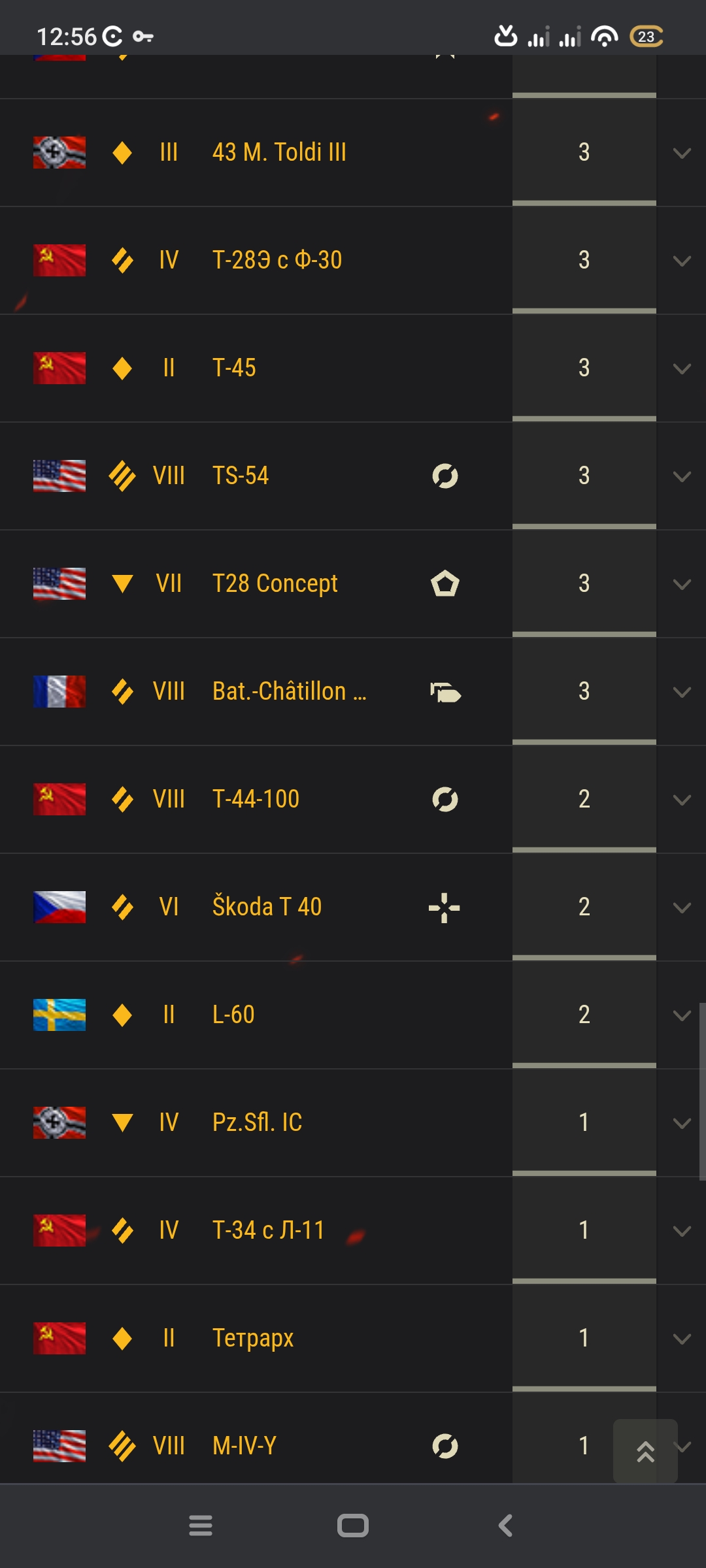Expand the Т-34 с Л-11 row
The image size is (706, 1568).
pos(682,1232)
